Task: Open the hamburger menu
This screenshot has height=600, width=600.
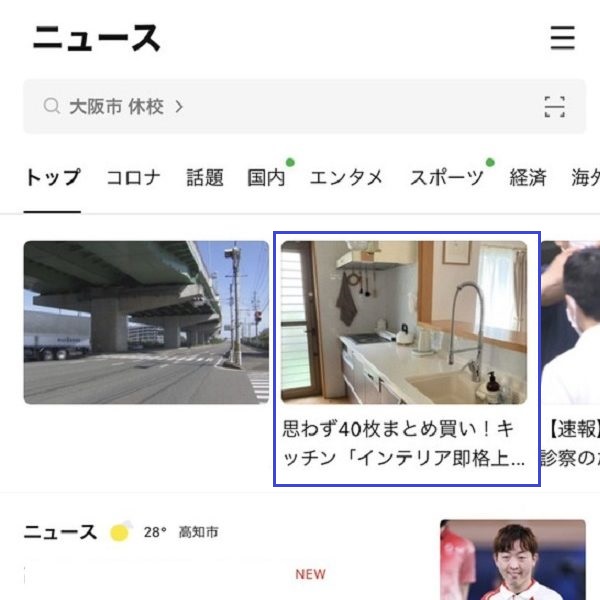Action: point(563,38)
